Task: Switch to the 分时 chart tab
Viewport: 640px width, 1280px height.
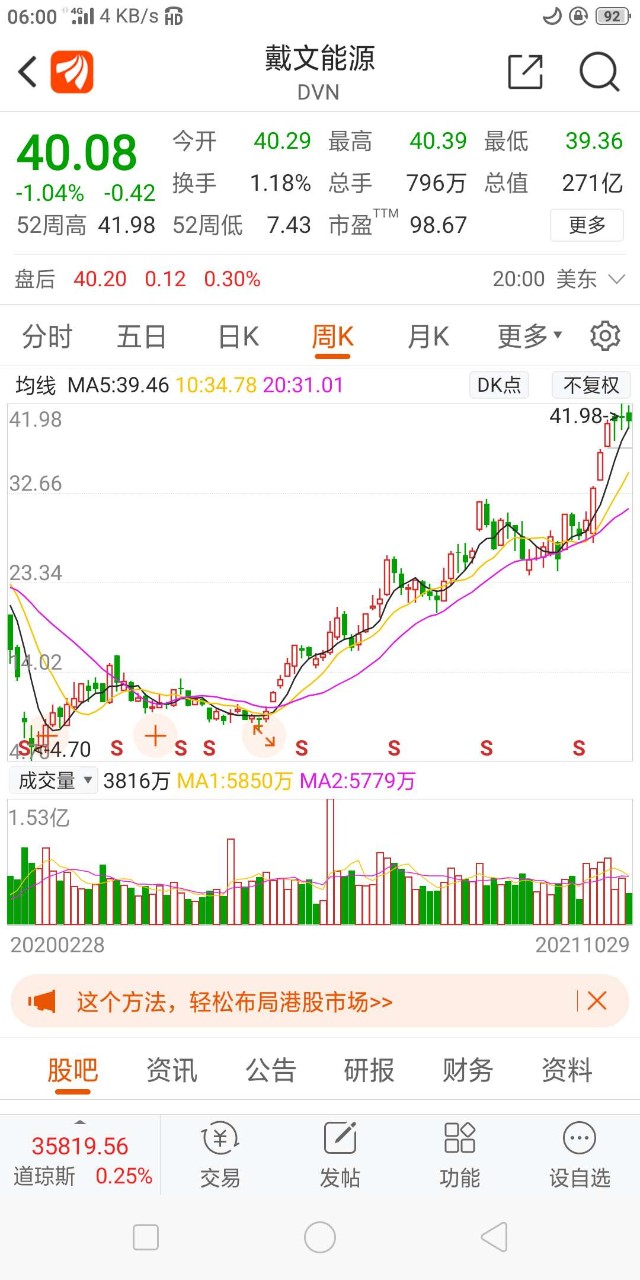Action: click(47, 336)
